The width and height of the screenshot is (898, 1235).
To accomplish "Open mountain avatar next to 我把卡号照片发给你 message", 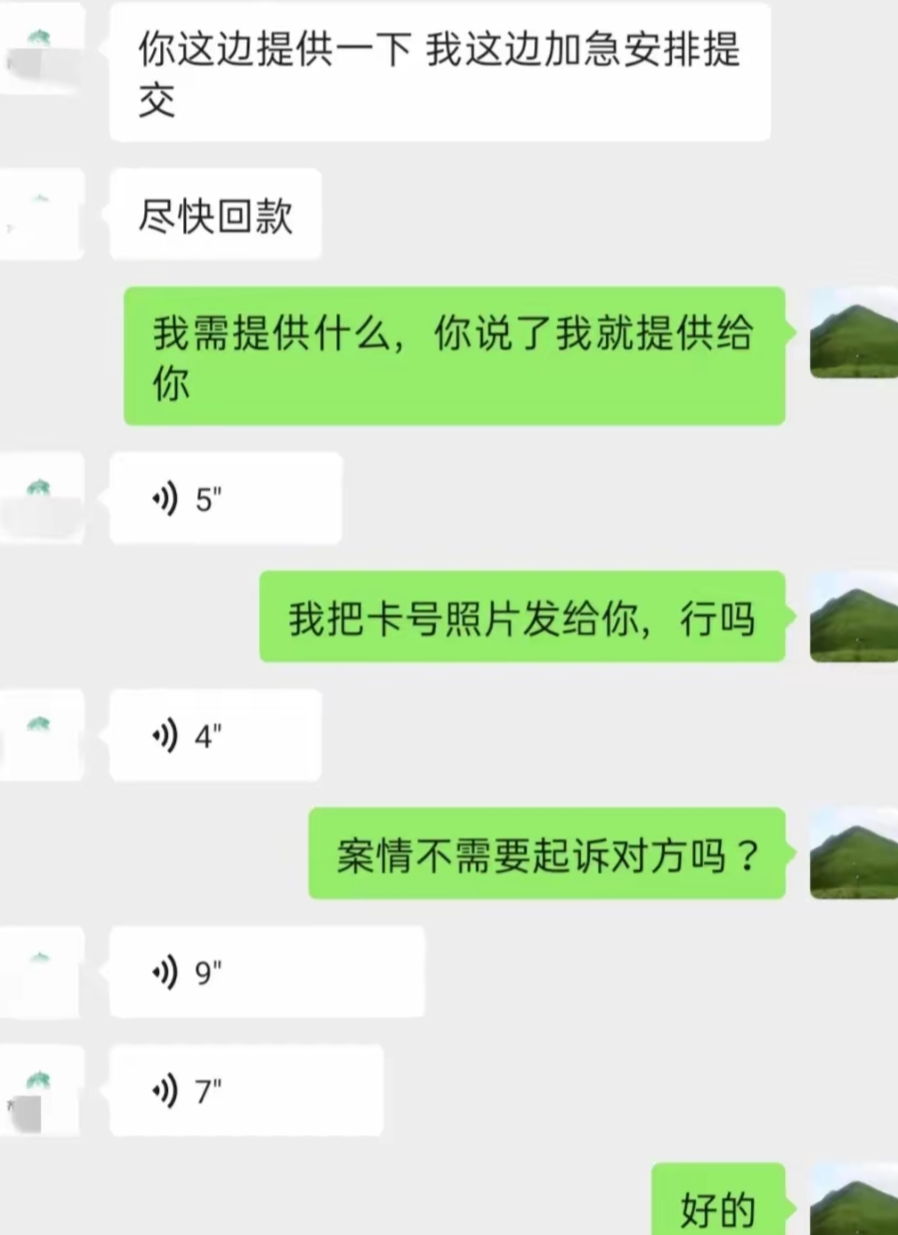I will [853, 617].
